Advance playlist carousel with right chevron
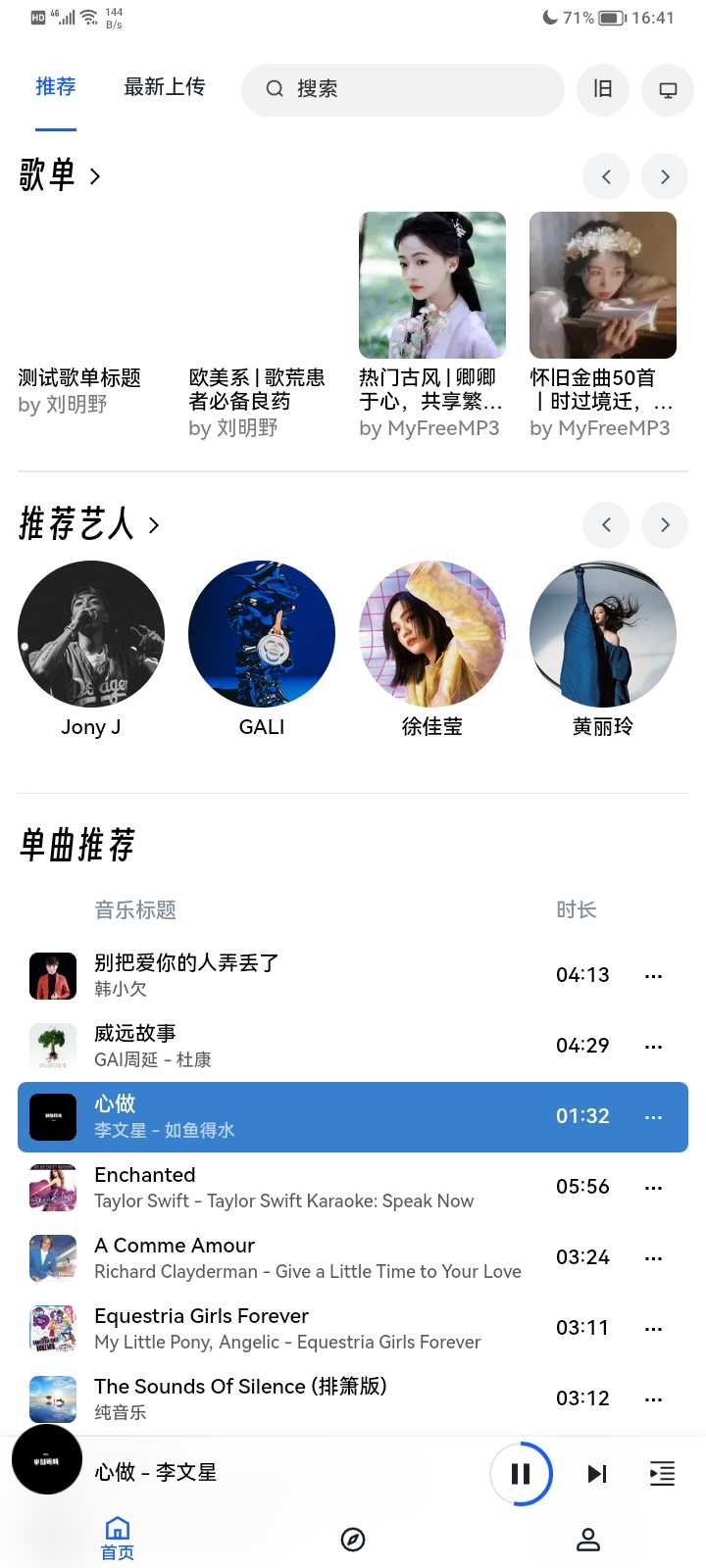Viewport: 706px width, 1568px height. tap(664, 176)
